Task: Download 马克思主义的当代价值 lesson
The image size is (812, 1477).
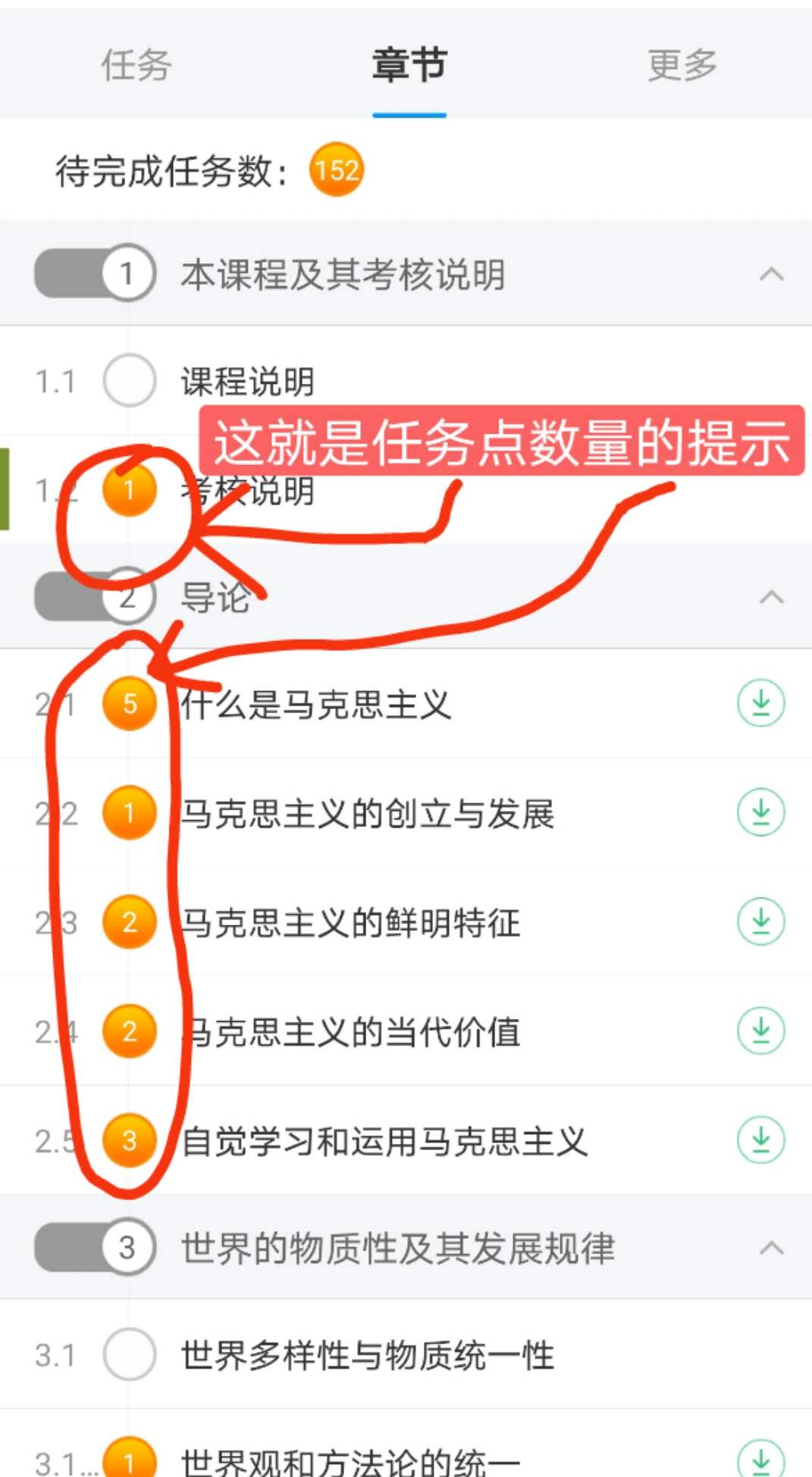Action: click(x=760, y=1031)
